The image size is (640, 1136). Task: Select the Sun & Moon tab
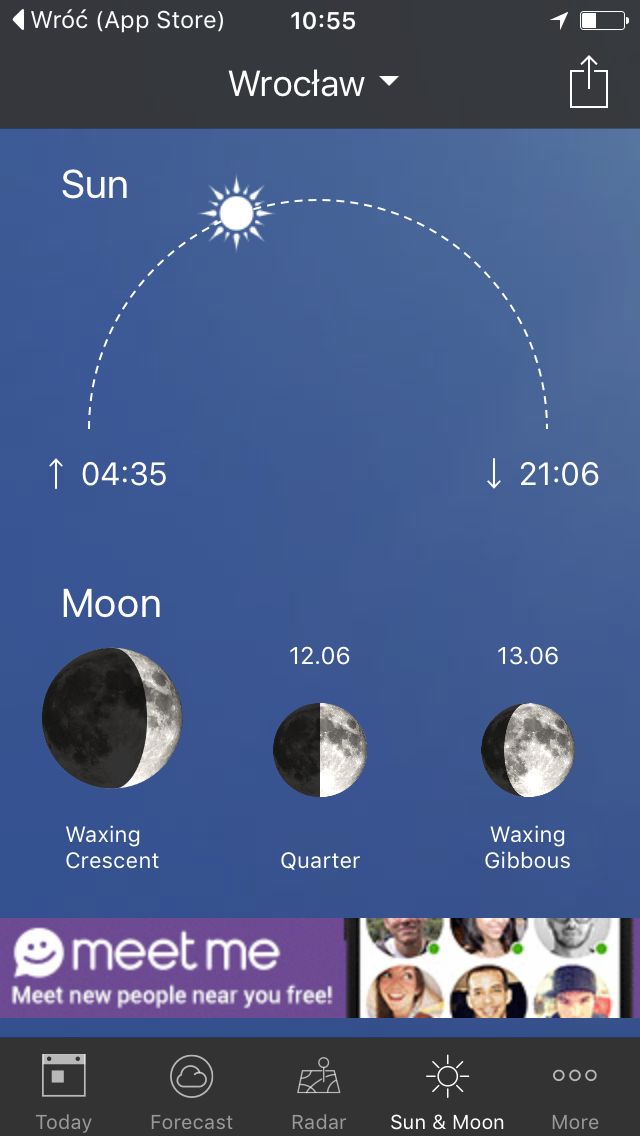click(x=447, y=1092)
